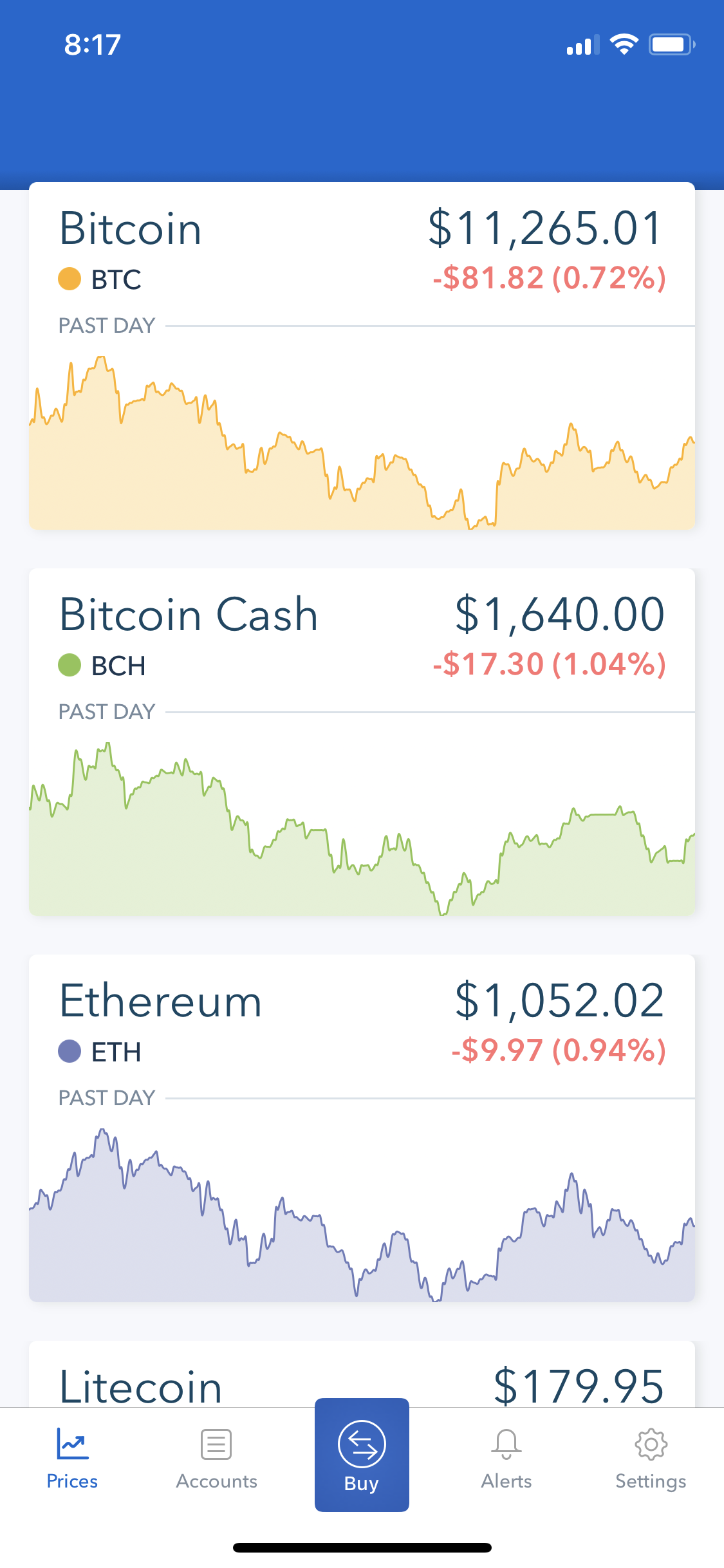Open the Bitcoin price card
The height and width of the screenshot is (1568, 724).
tap(362, 356)
